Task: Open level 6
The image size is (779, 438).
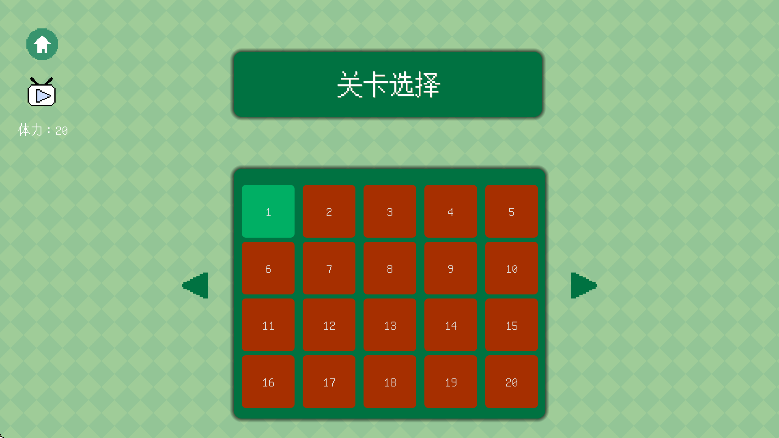Action: pos(268,269)
